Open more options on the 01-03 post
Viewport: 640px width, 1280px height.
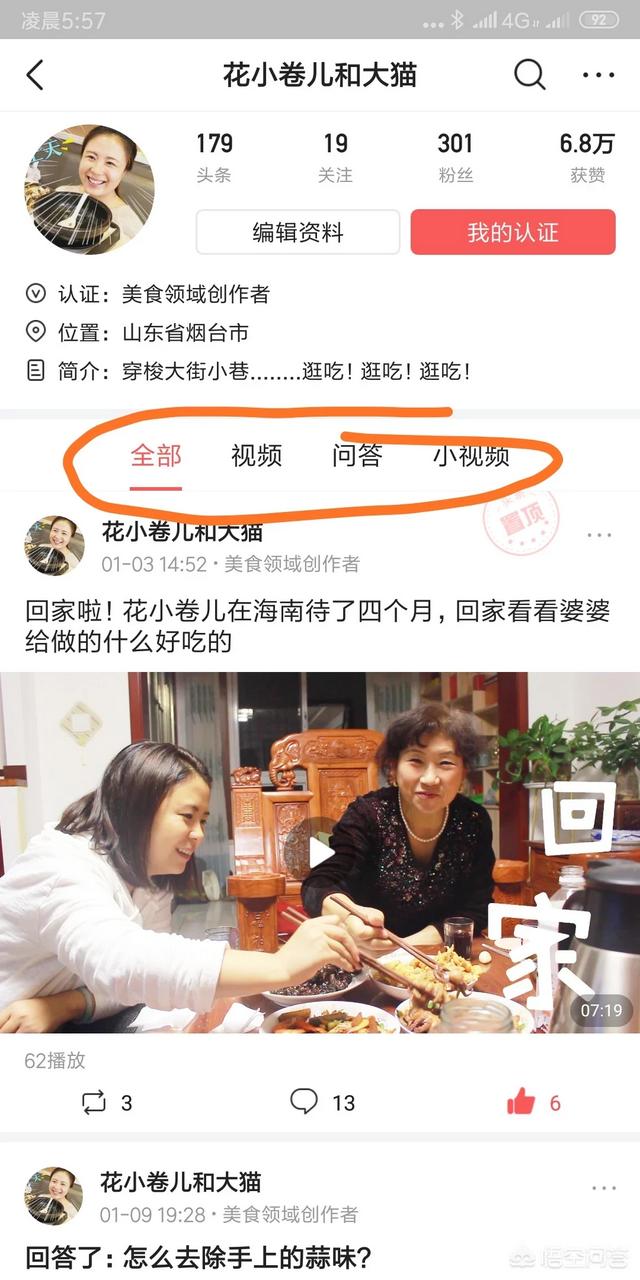(x=599, y=535)
